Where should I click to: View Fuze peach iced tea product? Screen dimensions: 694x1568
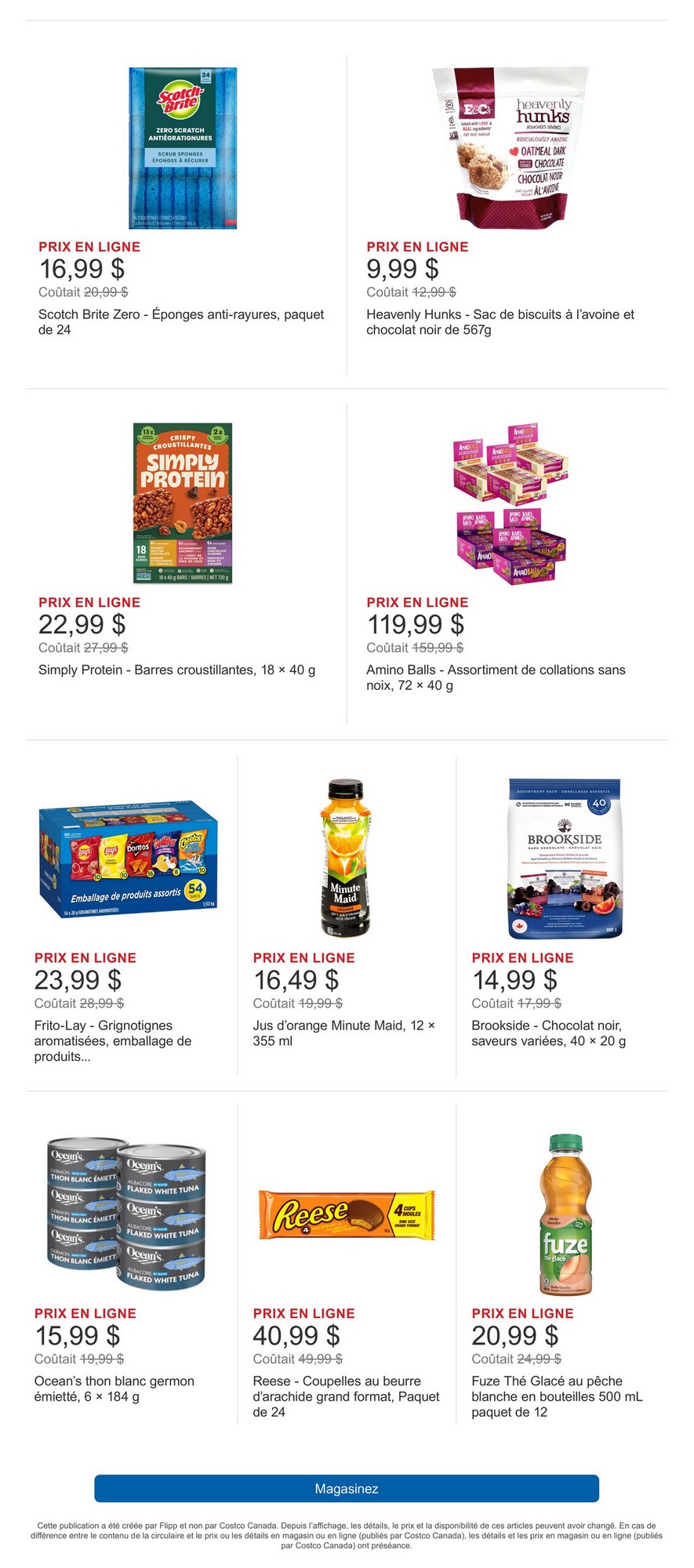(x=564, y=1214)
